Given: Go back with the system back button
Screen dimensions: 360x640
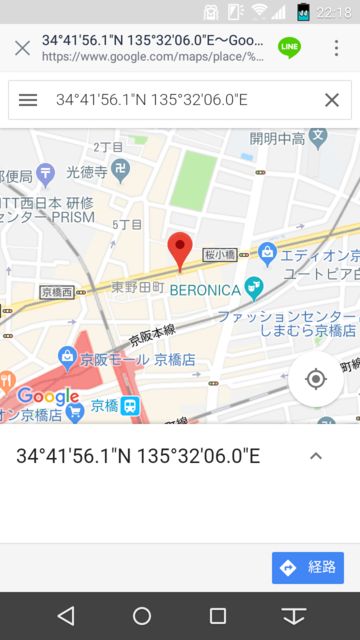Looking at the screenshot, I should click(66, 616).
